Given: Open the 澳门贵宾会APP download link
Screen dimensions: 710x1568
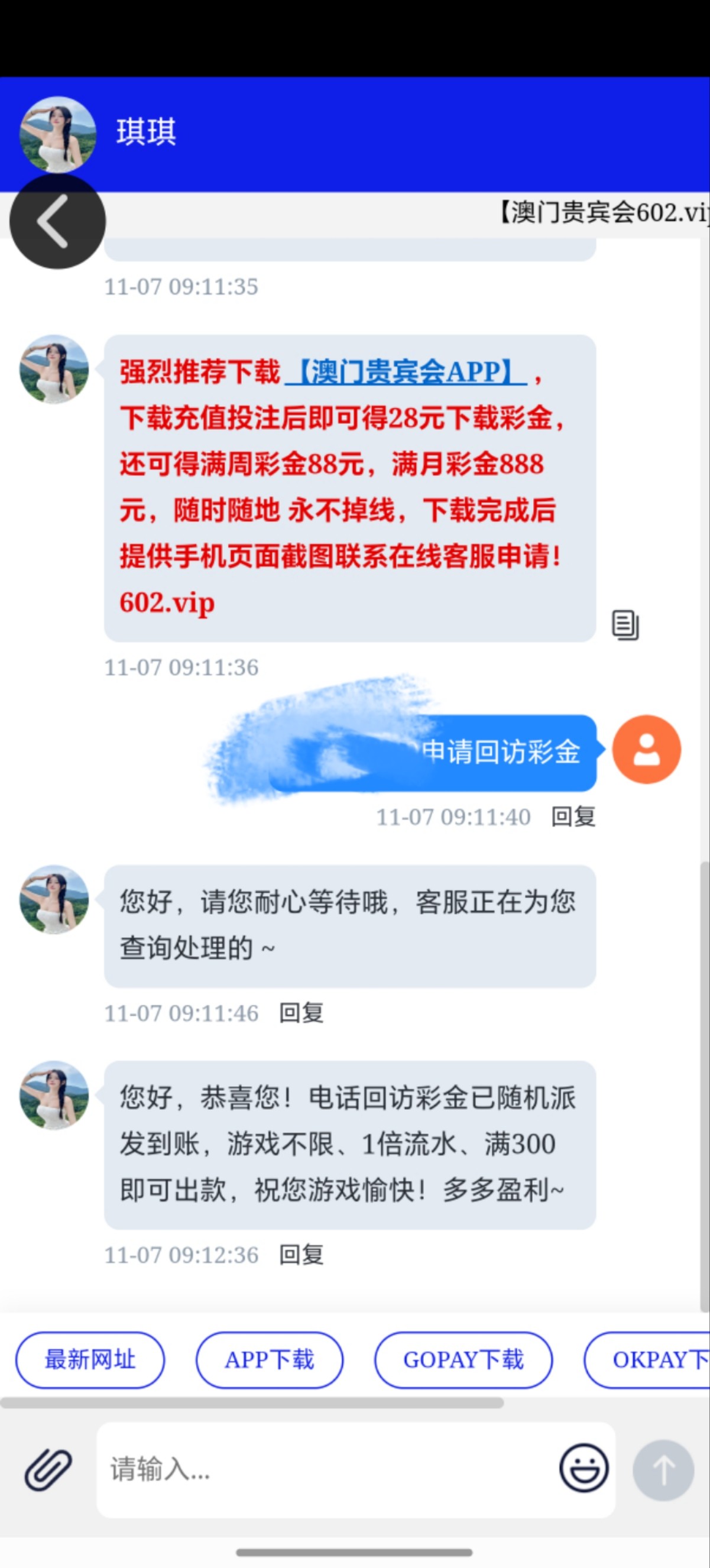Looking at the screenshot, I should (405, 372).
